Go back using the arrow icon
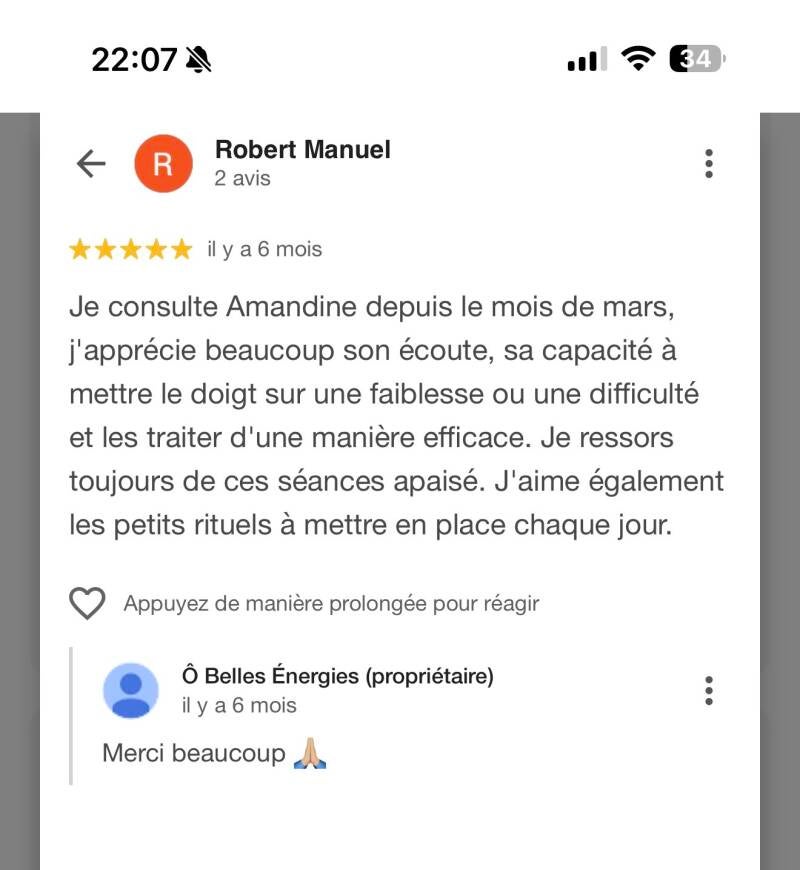The height and width of the screenshot is (870, 800). coord(91,163)
